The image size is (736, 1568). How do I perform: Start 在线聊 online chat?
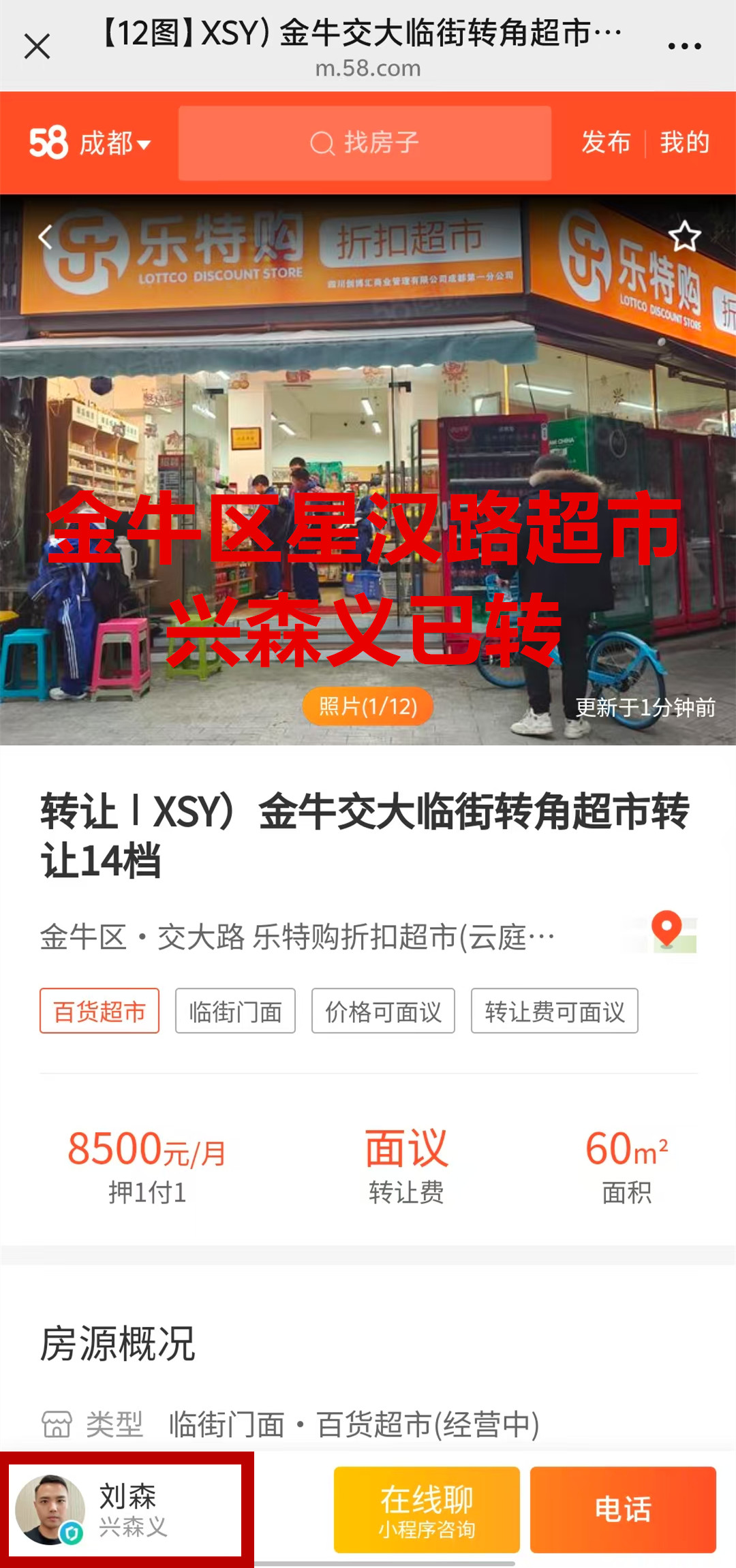pyautogui.click(x=427, y=1510)
